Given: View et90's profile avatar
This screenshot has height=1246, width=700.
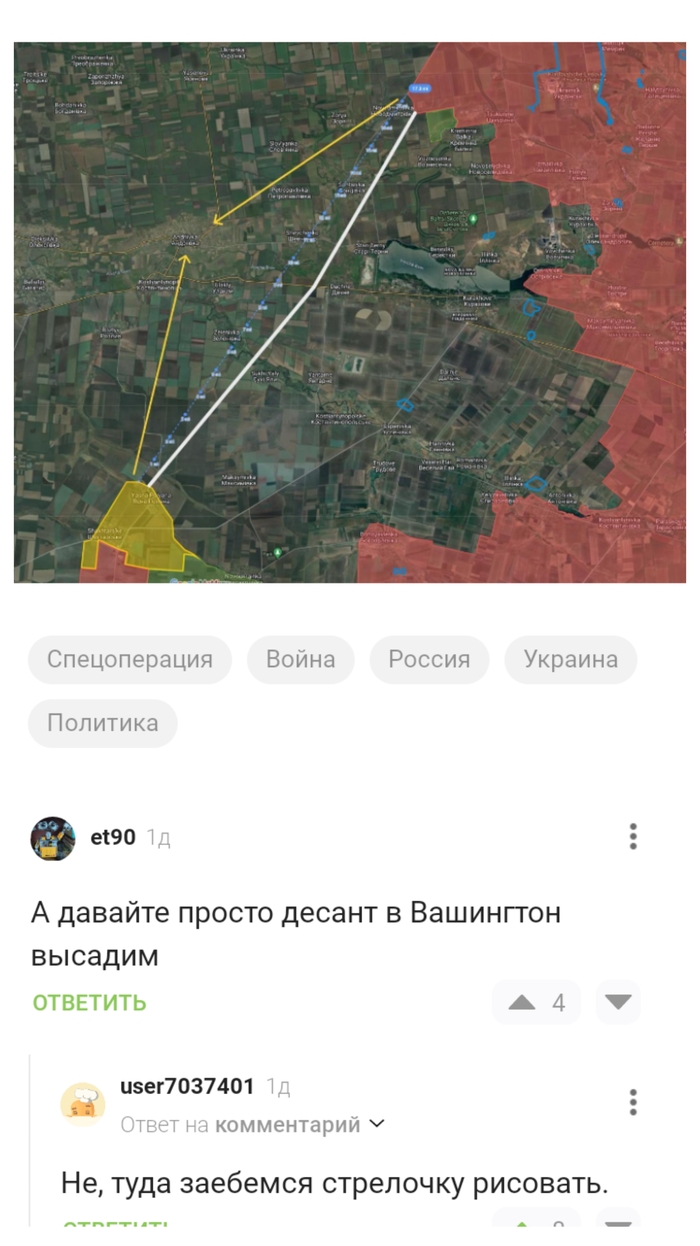Looking at the screenshot, I should [x=53, y=838].
